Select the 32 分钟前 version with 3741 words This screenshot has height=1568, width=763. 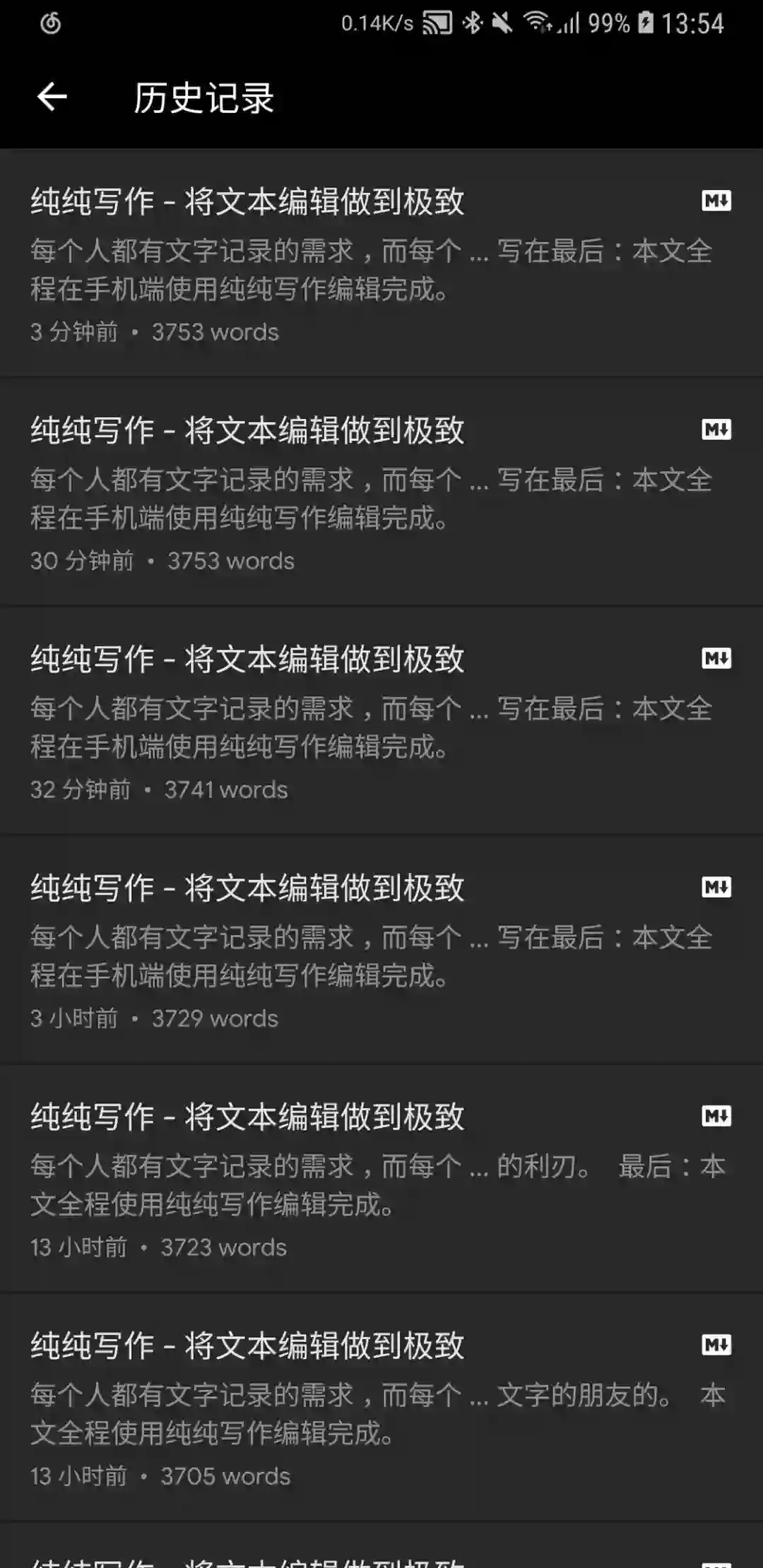pos(381,721)
